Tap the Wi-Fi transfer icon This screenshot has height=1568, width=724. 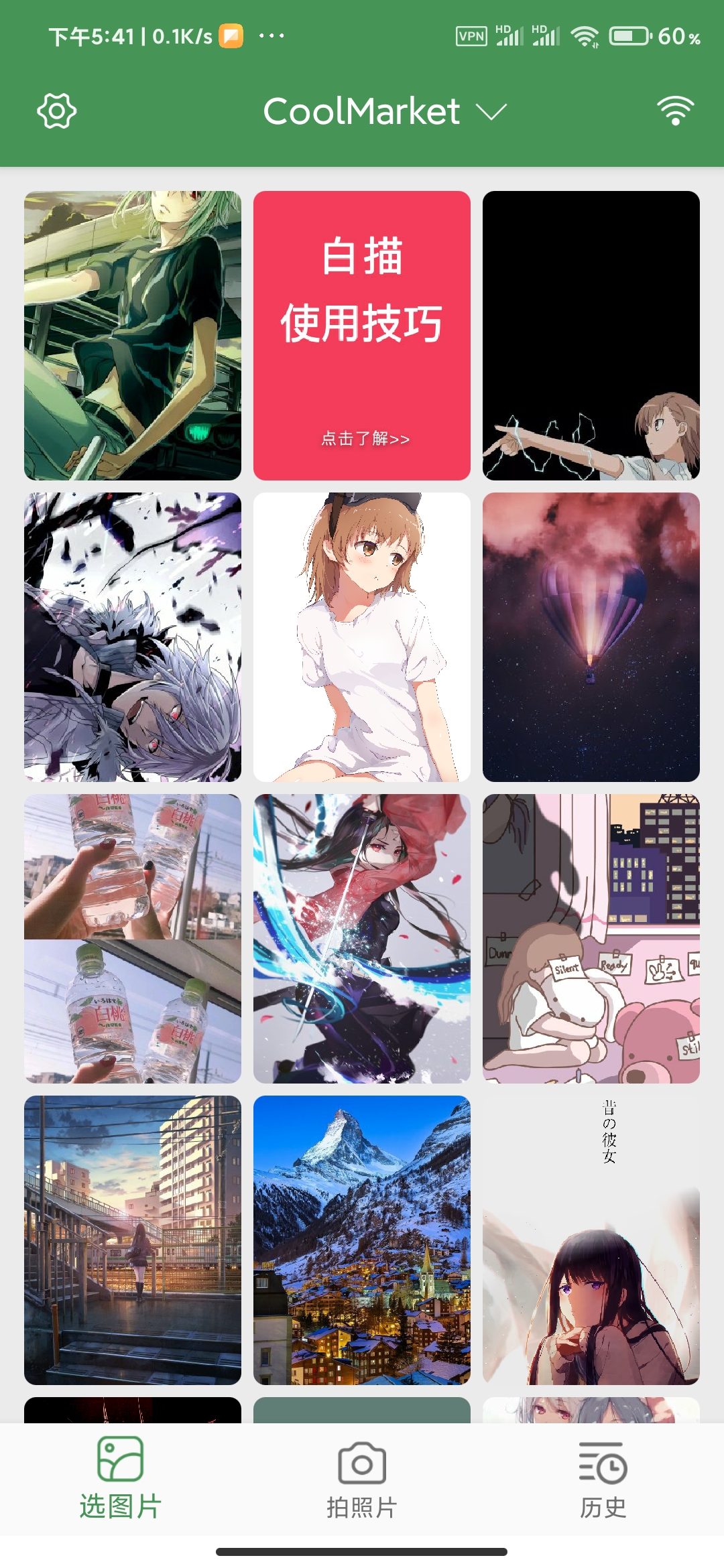click(675, 111)
